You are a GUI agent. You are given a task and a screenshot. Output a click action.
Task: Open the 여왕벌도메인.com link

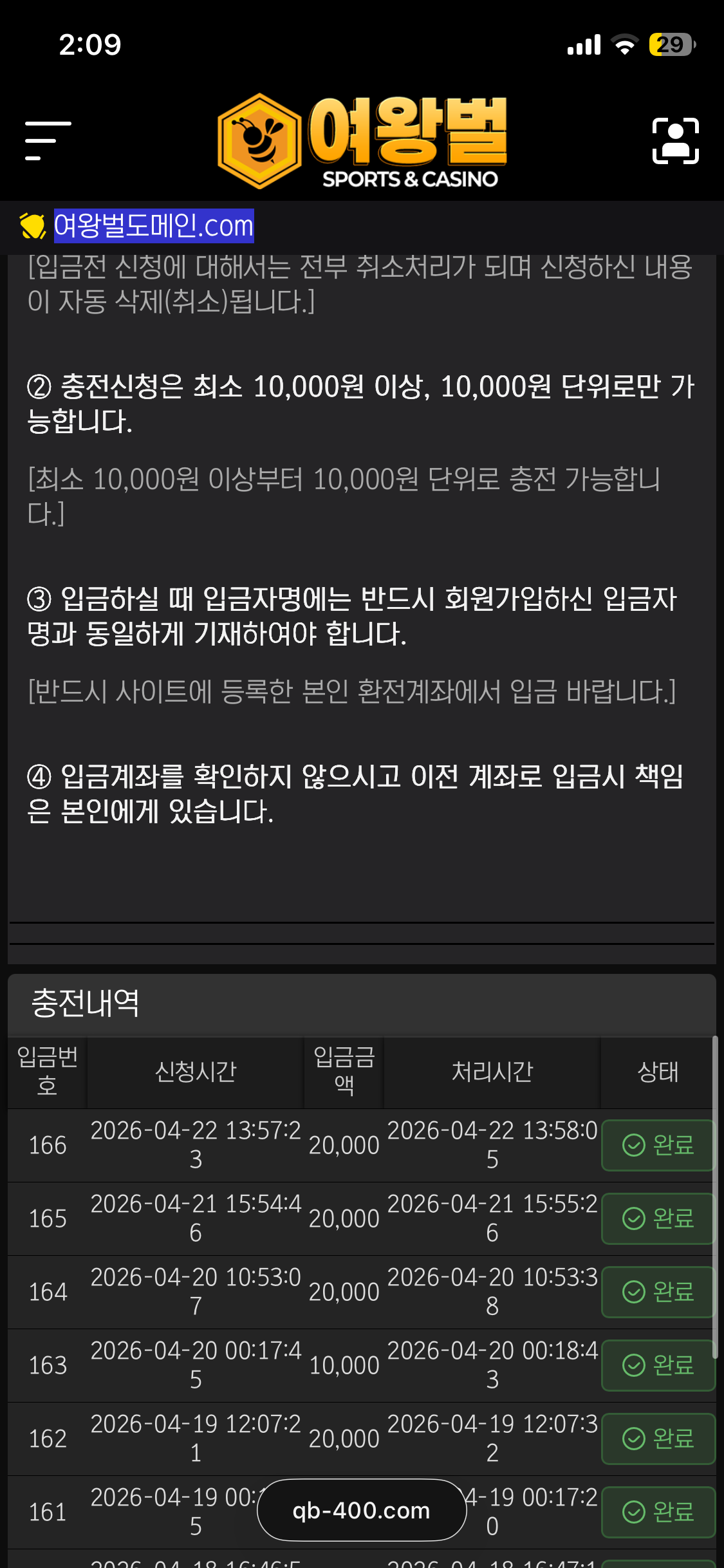tap(153, 226)
